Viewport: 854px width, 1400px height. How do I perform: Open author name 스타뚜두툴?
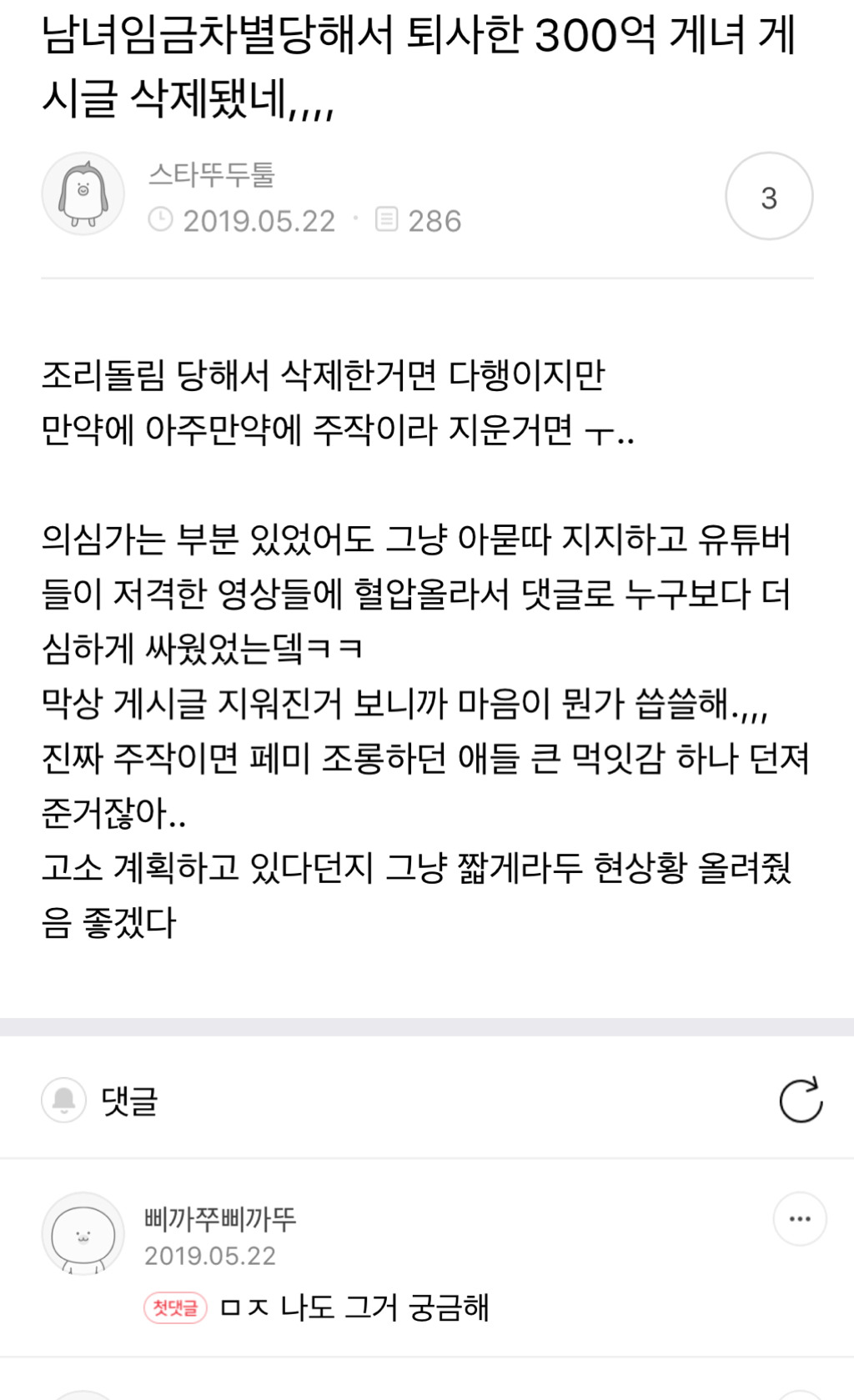(x=212, y=174)
